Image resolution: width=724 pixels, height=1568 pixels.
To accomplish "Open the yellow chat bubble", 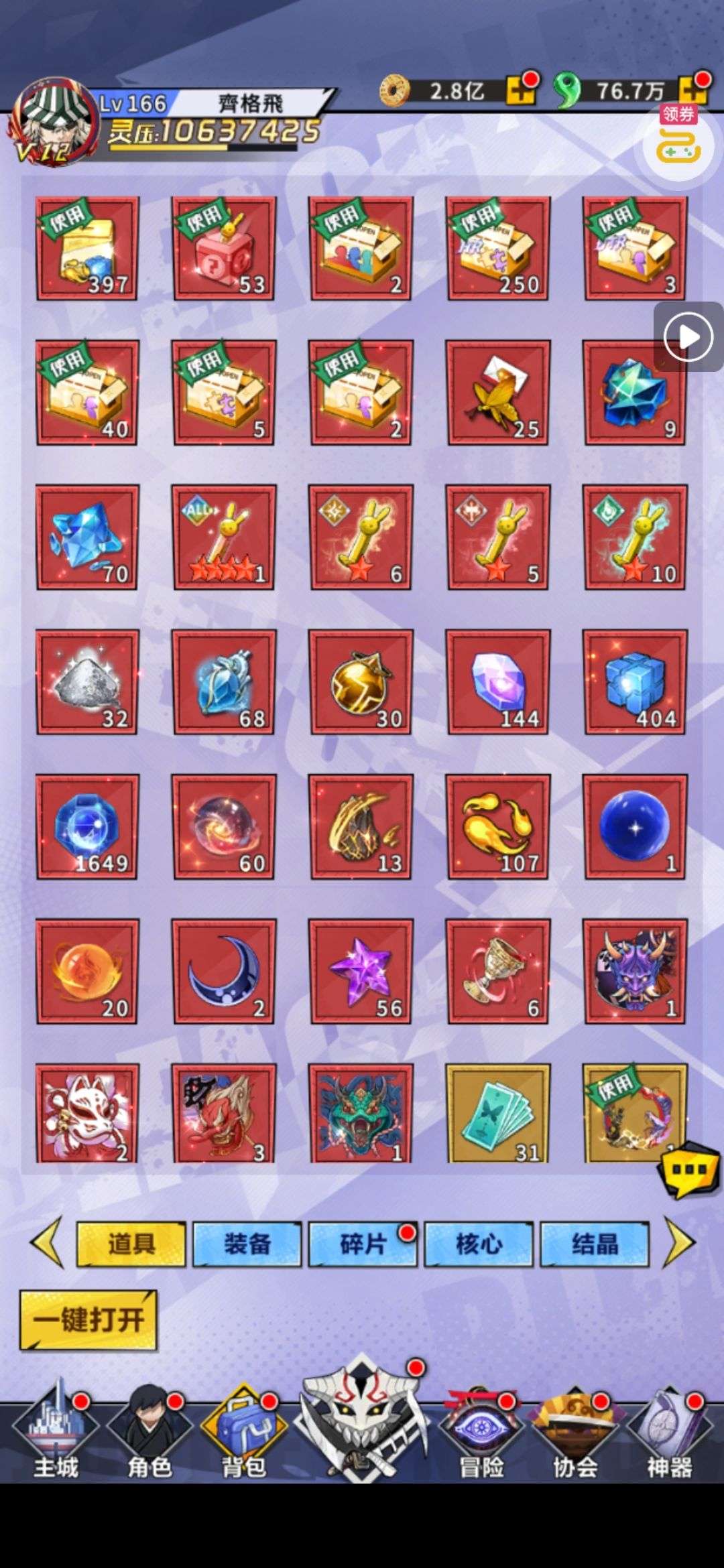I will 689,1171.
